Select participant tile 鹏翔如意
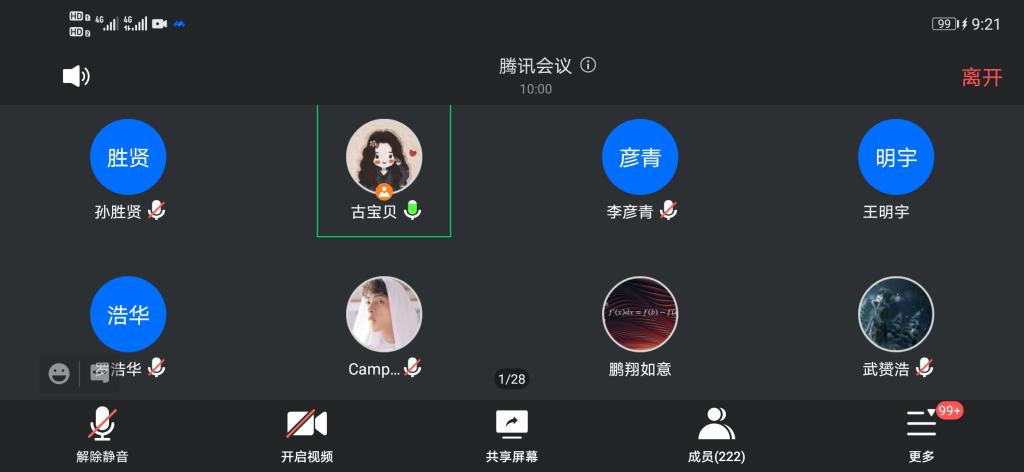Image resolution: width=1024 pixels, height=472 pixels. pos(640,326)
